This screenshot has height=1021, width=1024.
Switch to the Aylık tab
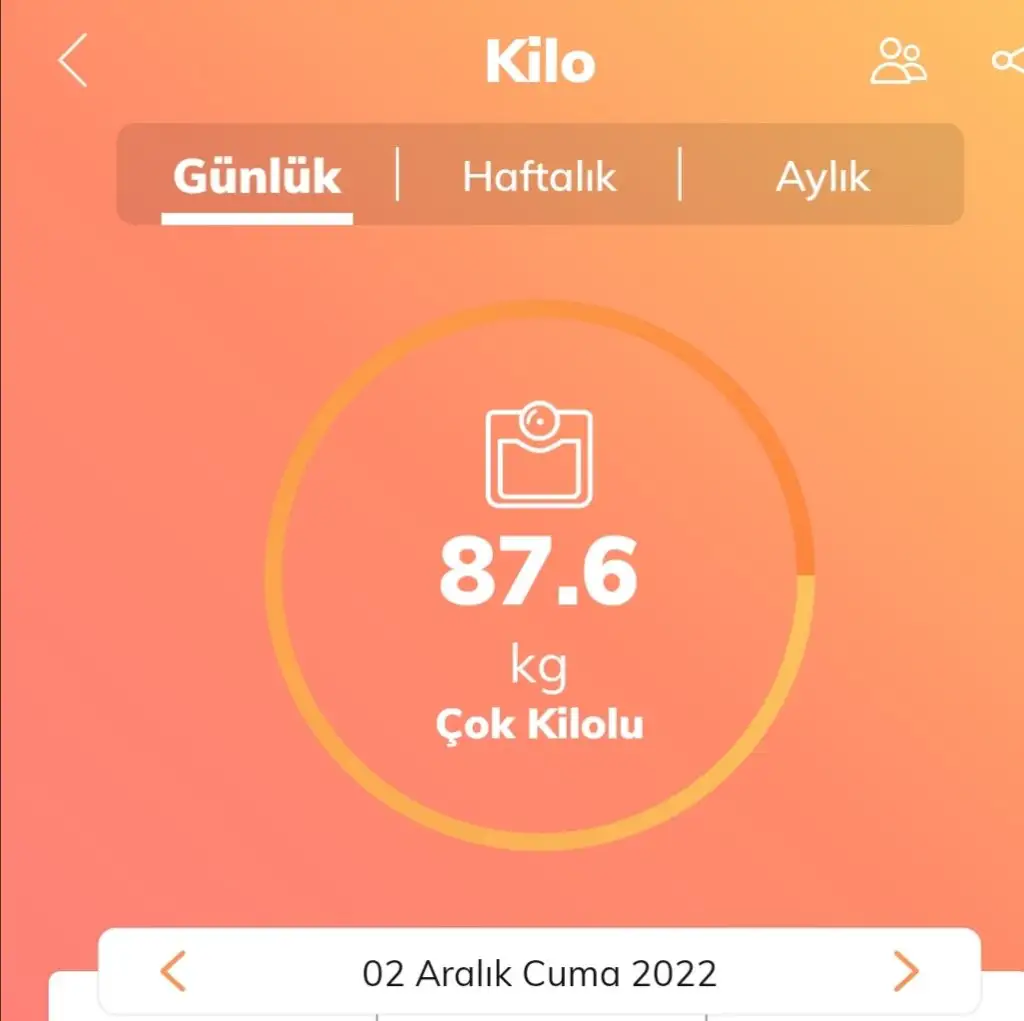pos(823,177)
